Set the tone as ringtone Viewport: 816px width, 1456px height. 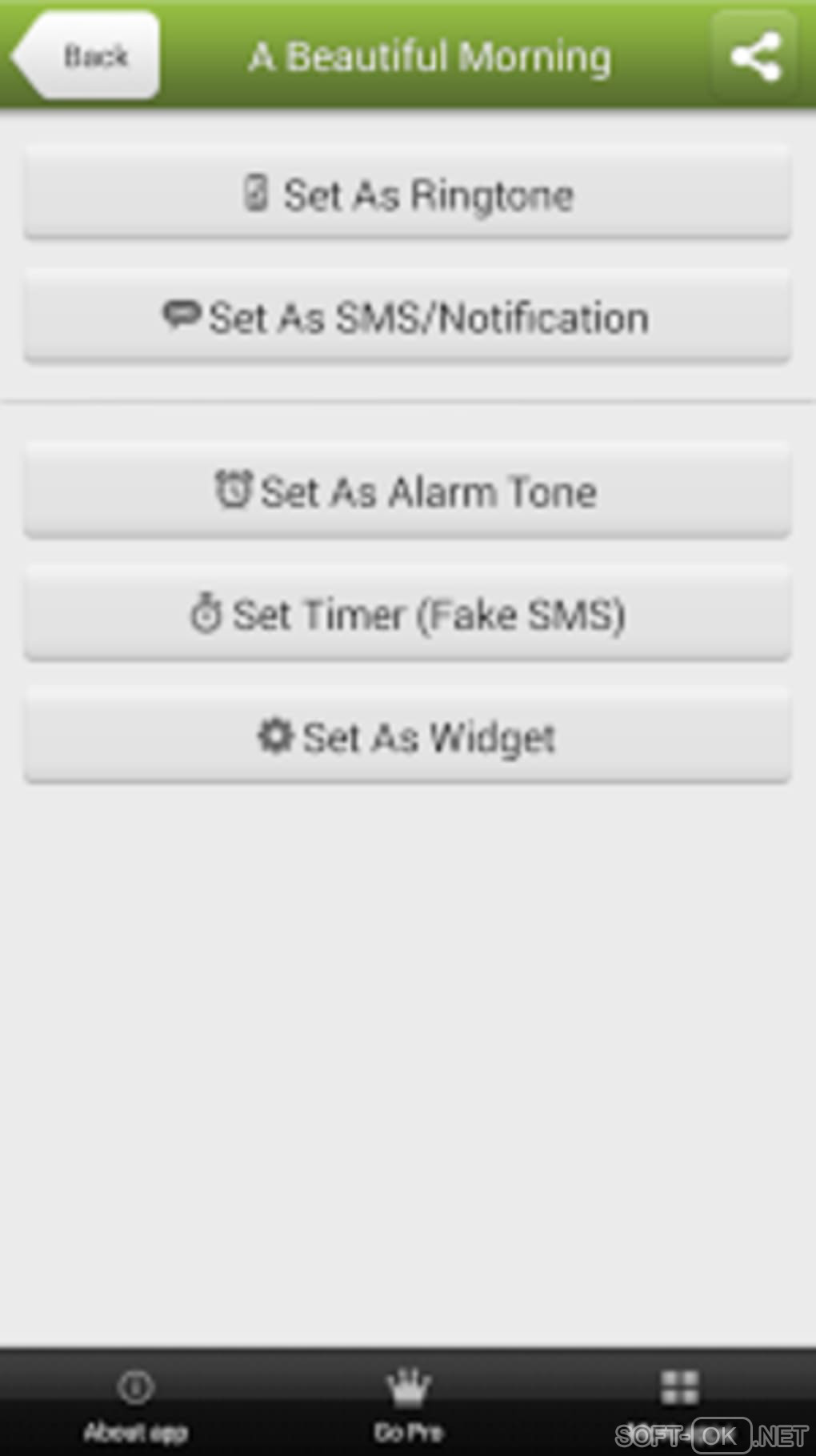point(407,195)
